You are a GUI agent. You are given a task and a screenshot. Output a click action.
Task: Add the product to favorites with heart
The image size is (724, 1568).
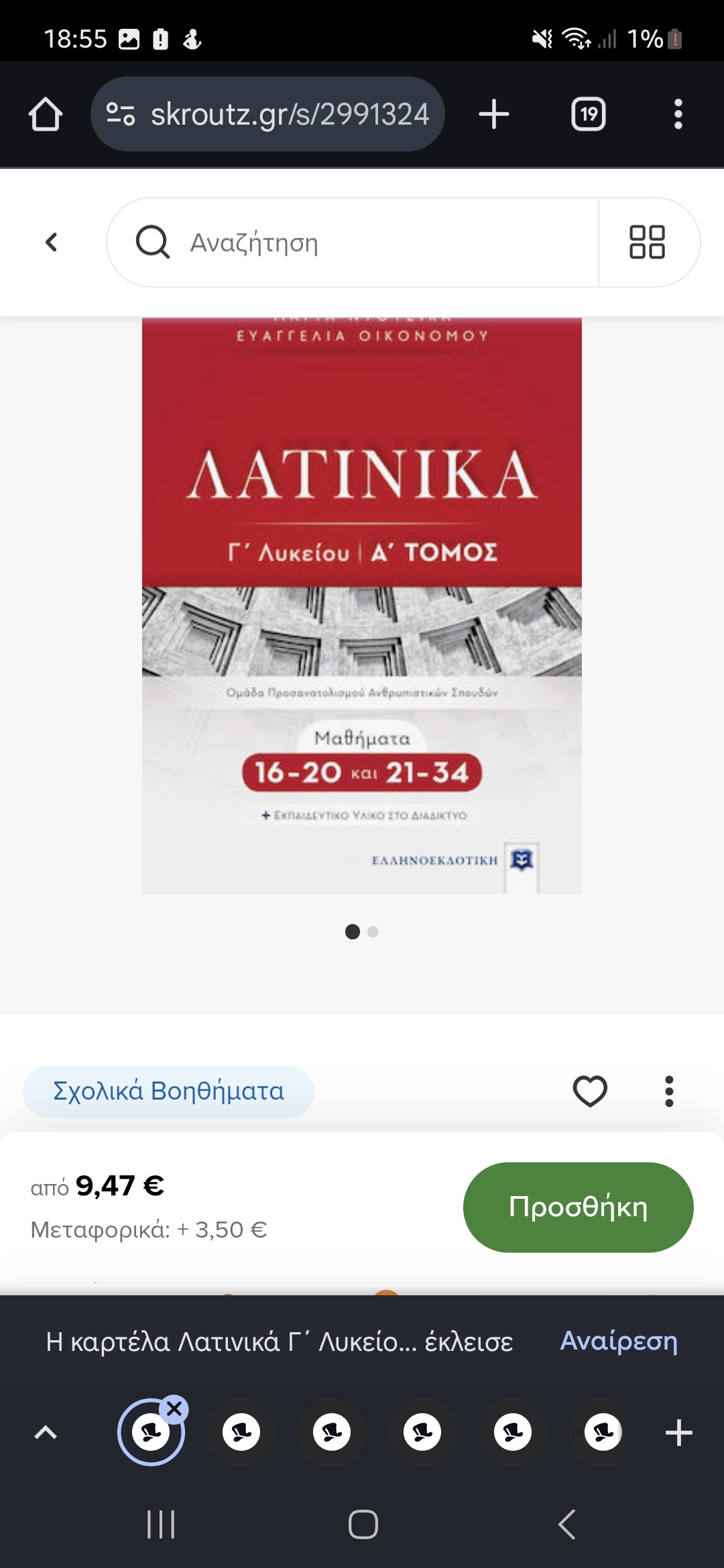(590, 1091)
